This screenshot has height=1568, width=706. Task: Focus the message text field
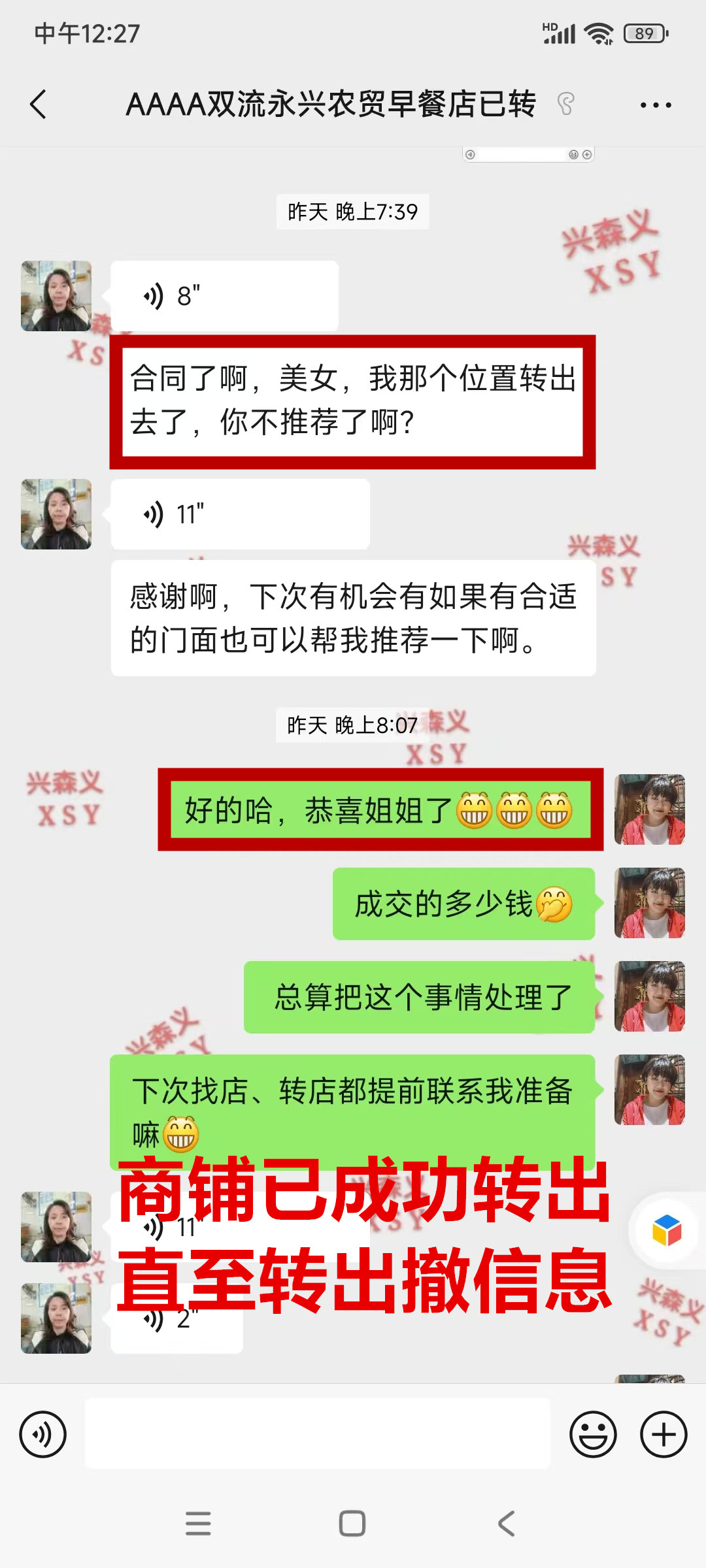pyautogui.click(x=318, y=1435)
